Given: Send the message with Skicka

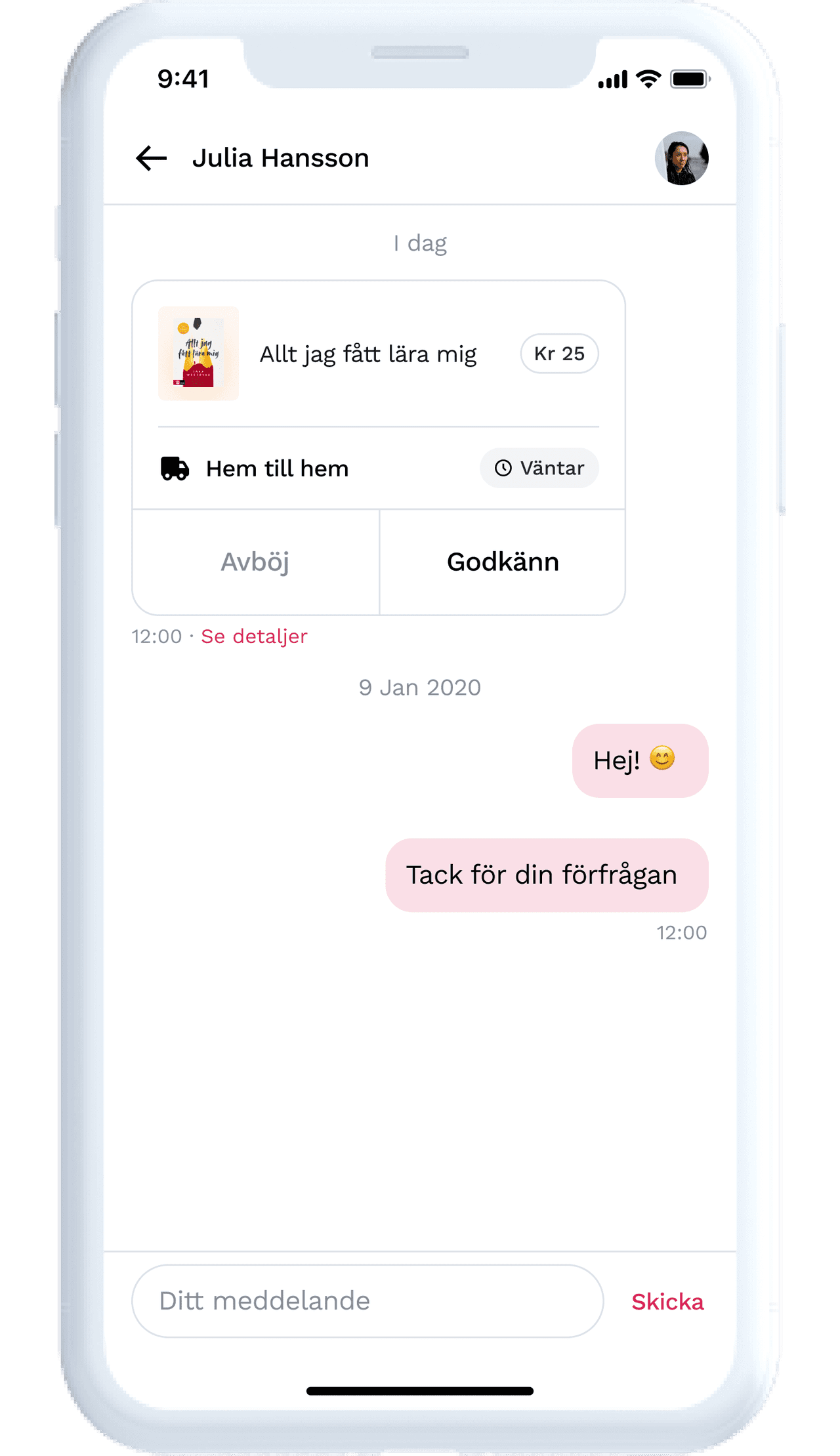Looking at the screenshot, I should [667, 1302].
